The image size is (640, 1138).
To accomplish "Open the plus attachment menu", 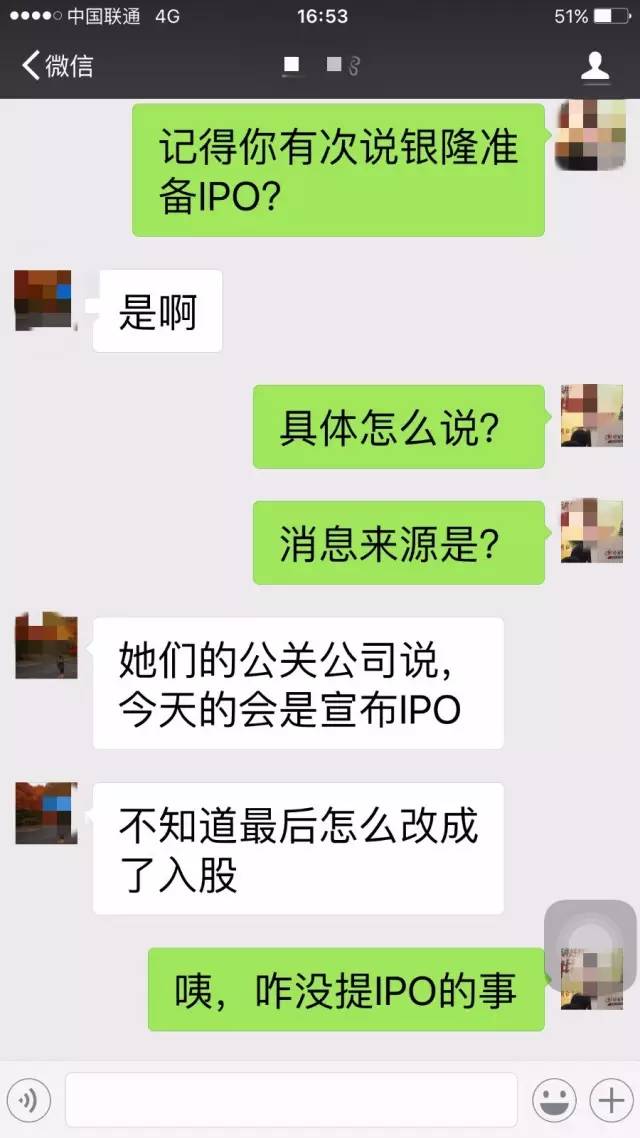I will tap(609, 1101).
